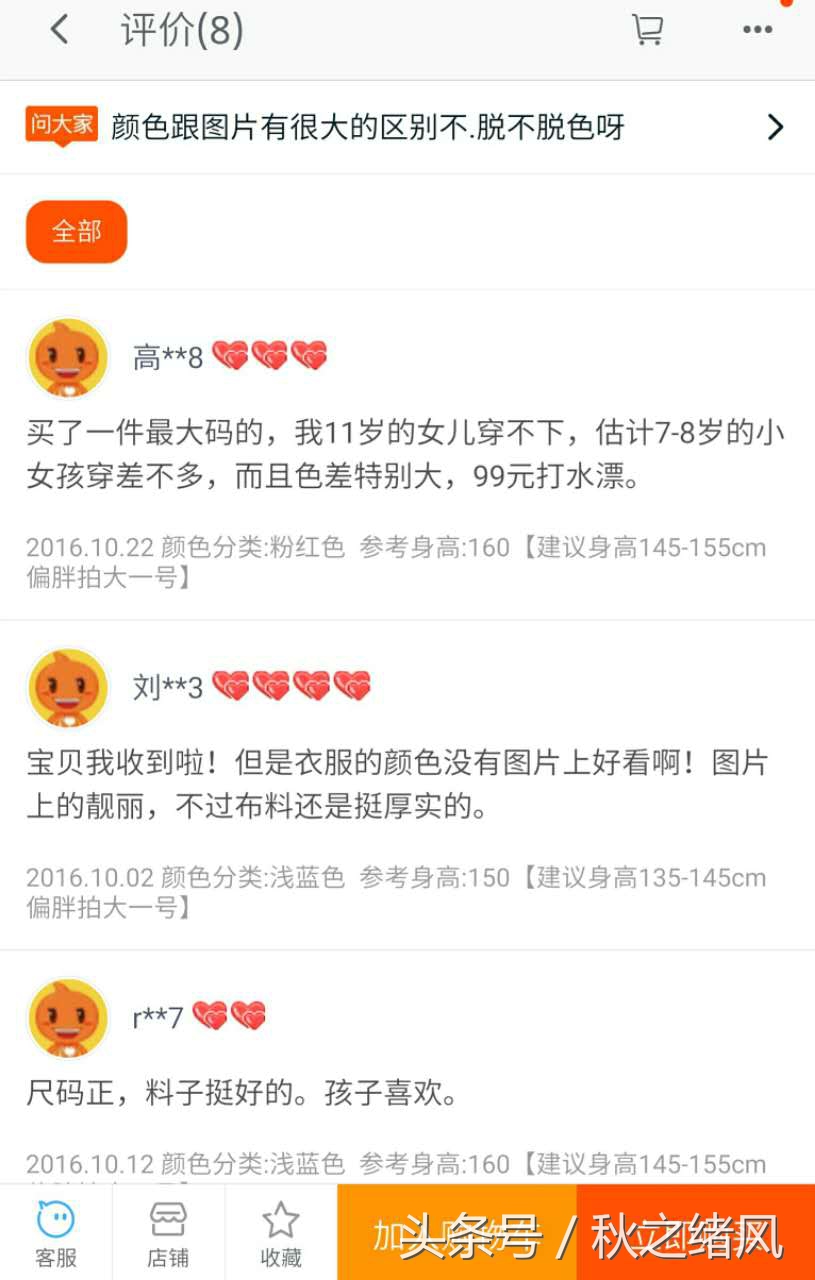815x1280 pixels.
Task: Open the shopping cart icon
Action: [648, 30]
